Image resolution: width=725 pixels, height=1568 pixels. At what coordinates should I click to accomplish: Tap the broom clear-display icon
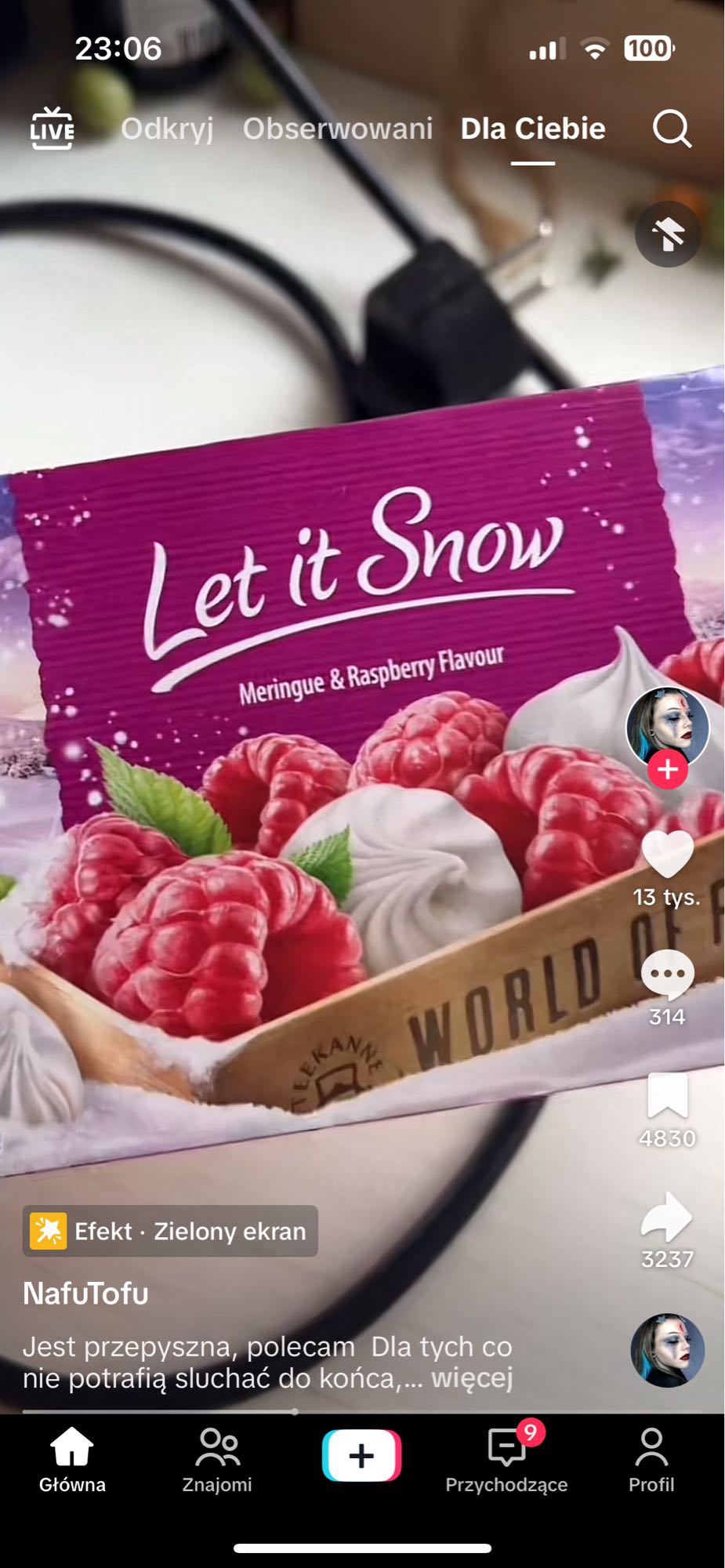click(x=668, y=234)
